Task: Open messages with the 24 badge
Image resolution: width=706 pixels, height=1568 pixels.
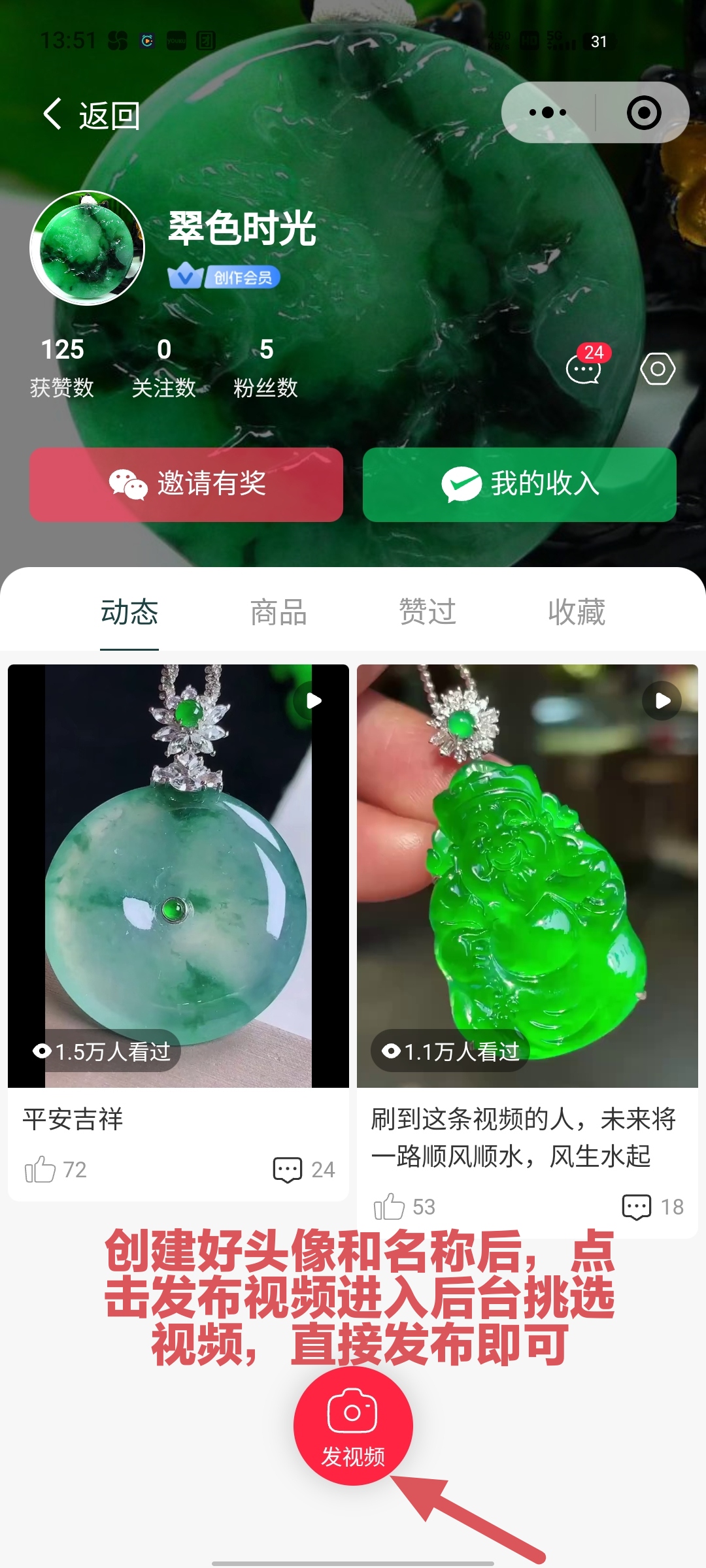Action: click(584, 369)
